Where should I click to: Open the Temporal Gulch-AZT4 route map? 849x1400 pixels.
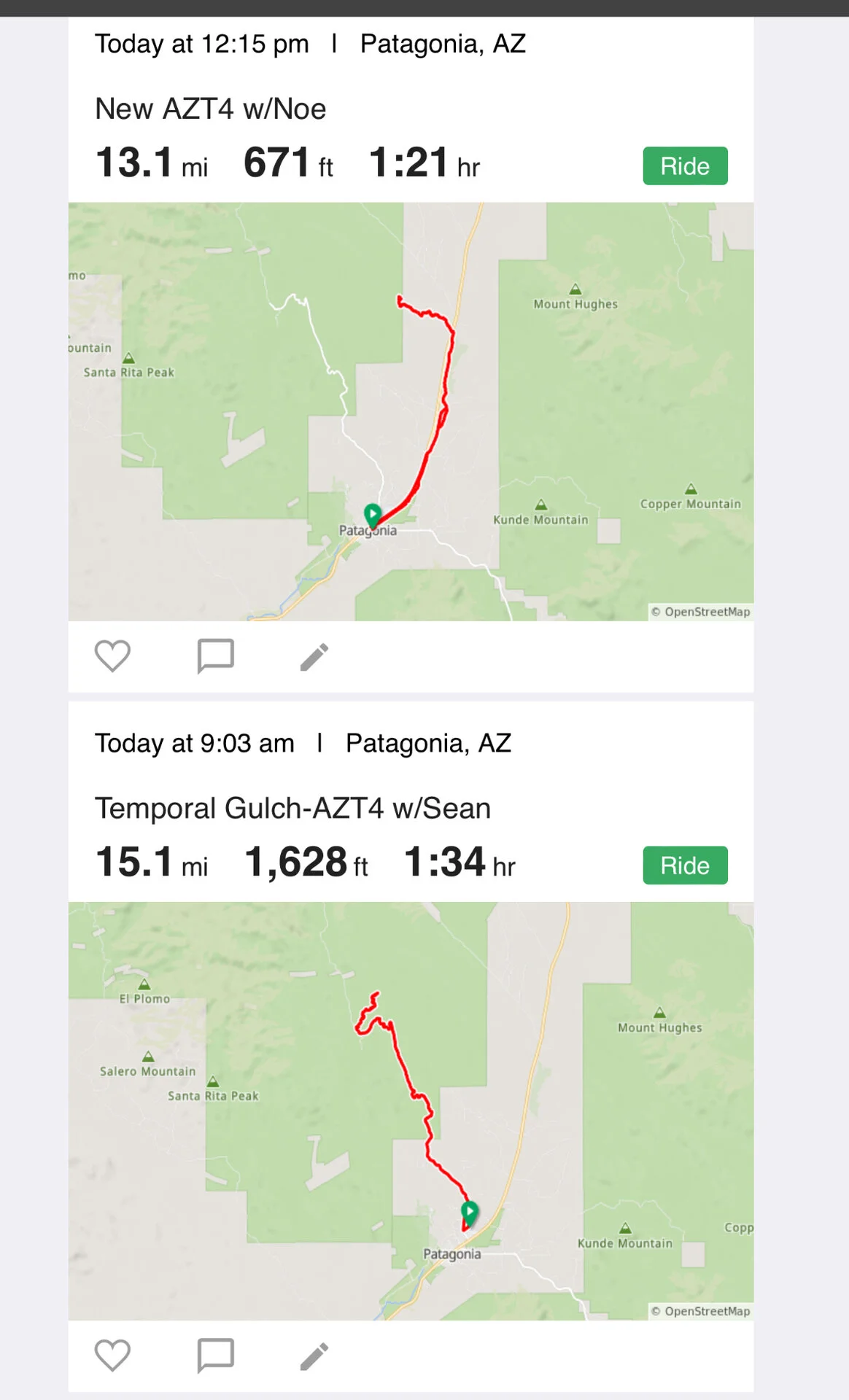point(411,1111)
